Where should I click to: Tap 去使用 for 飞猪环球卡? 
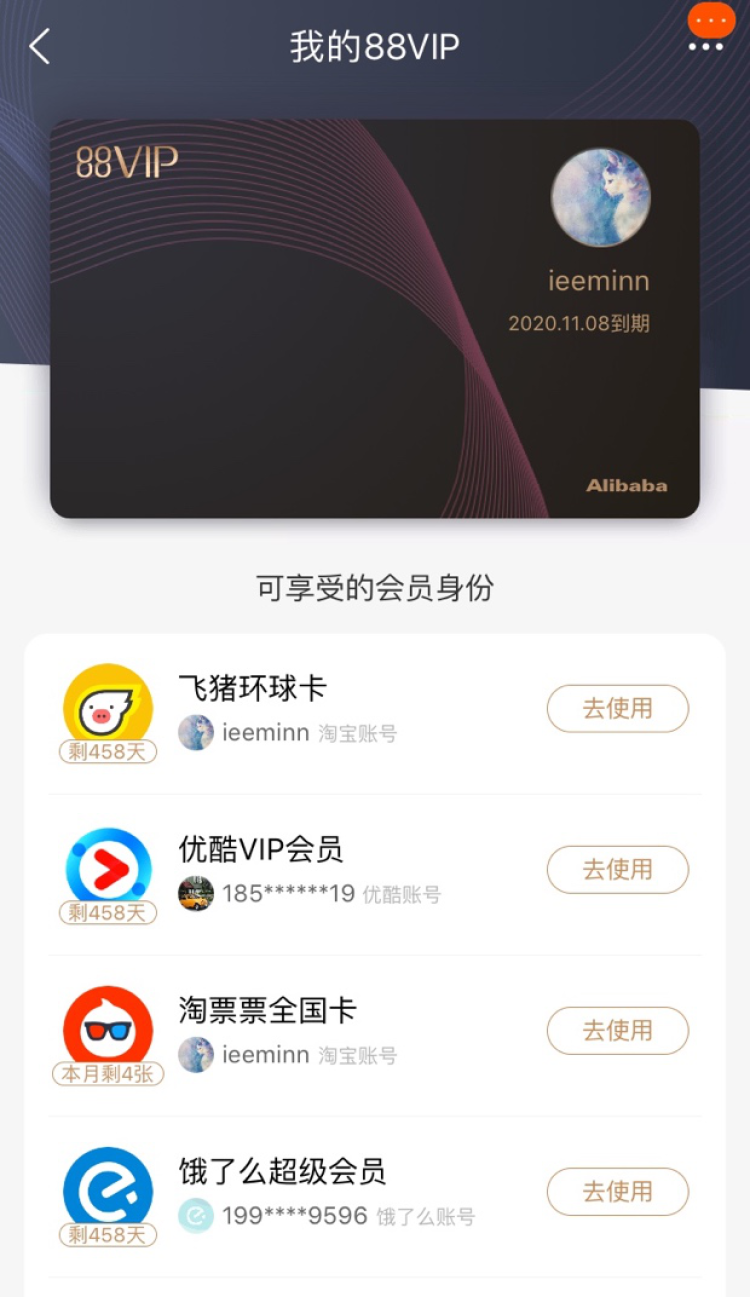click(617, 709)
